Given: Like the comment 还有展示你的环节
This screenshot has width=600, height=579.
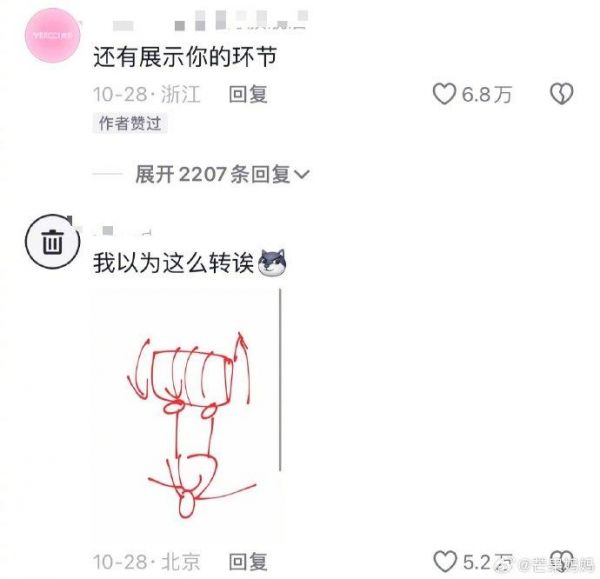Looking at the screenshot, I should tap(444, 94).
